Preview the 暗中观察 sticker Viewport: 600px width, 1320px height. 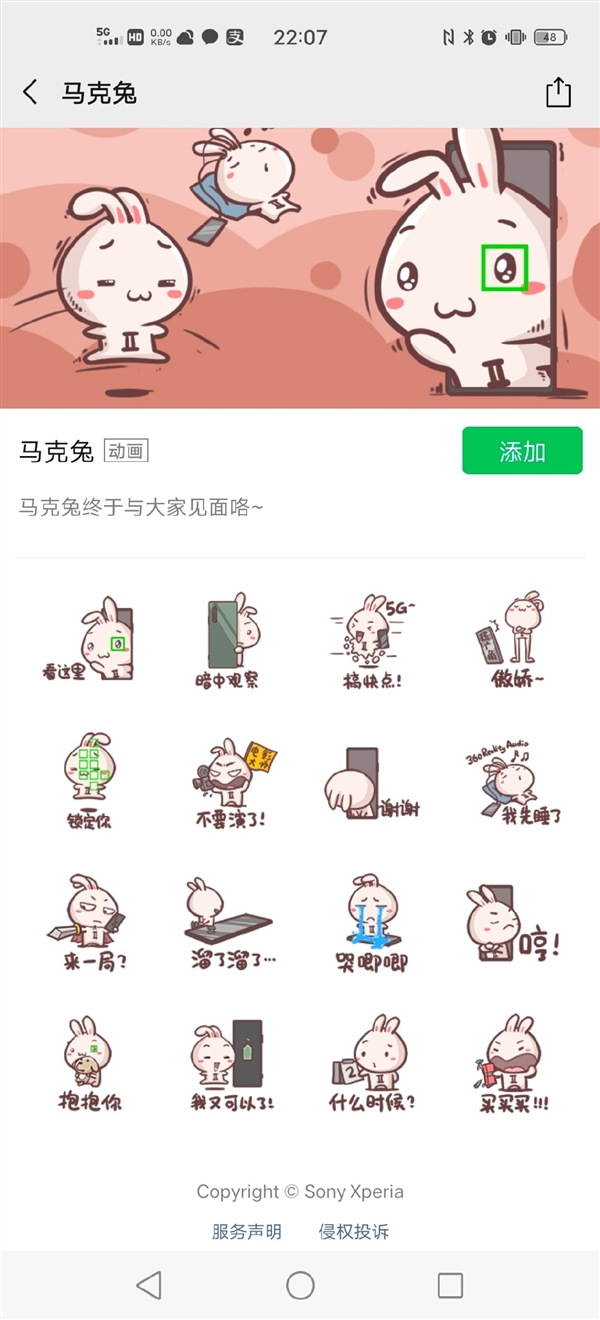coord(228,643)
